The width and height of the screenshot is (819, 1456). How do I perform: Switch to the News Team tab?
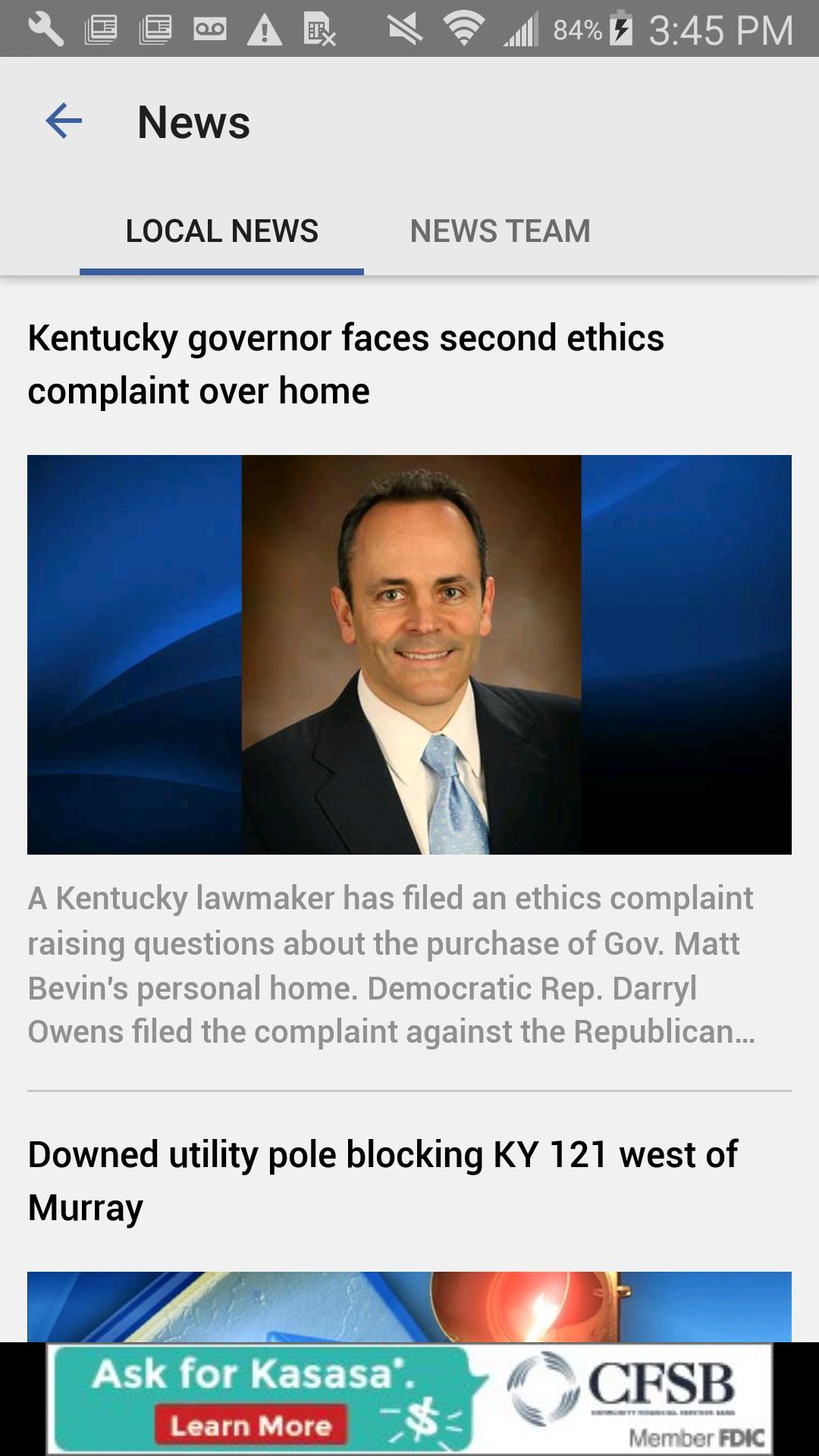500,231
